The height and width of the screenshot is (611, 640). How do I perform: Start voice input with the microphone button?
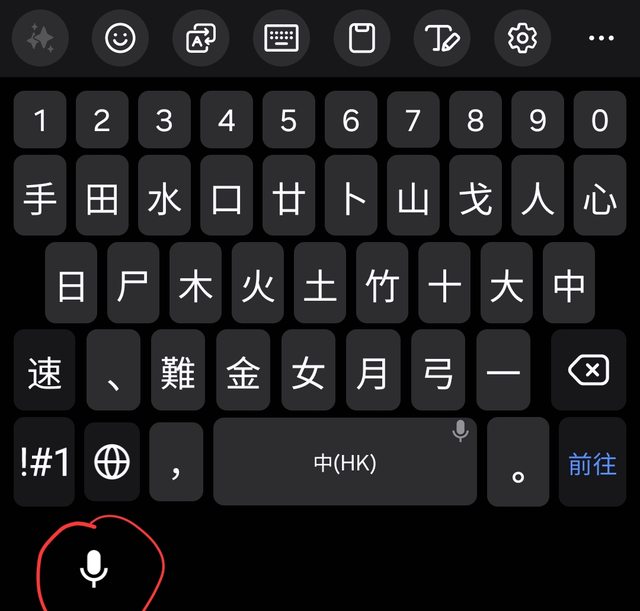click(93, 567)
